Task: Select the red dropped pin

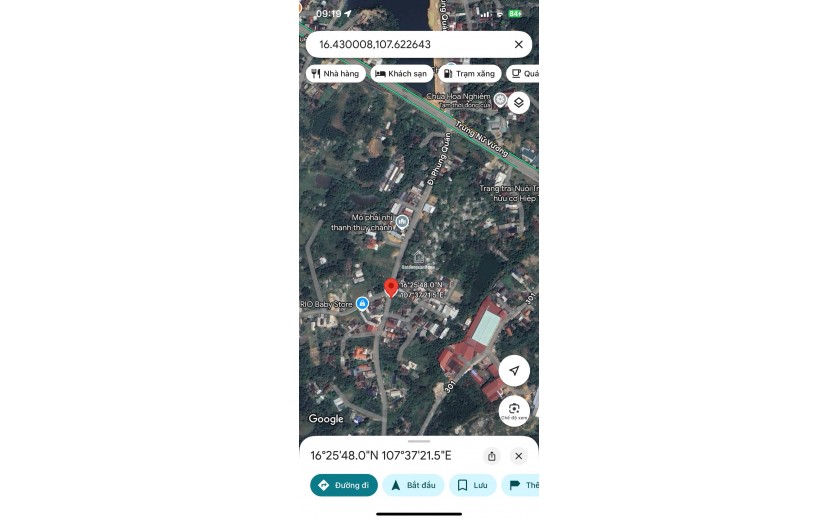Action: [x=391, y=288]
